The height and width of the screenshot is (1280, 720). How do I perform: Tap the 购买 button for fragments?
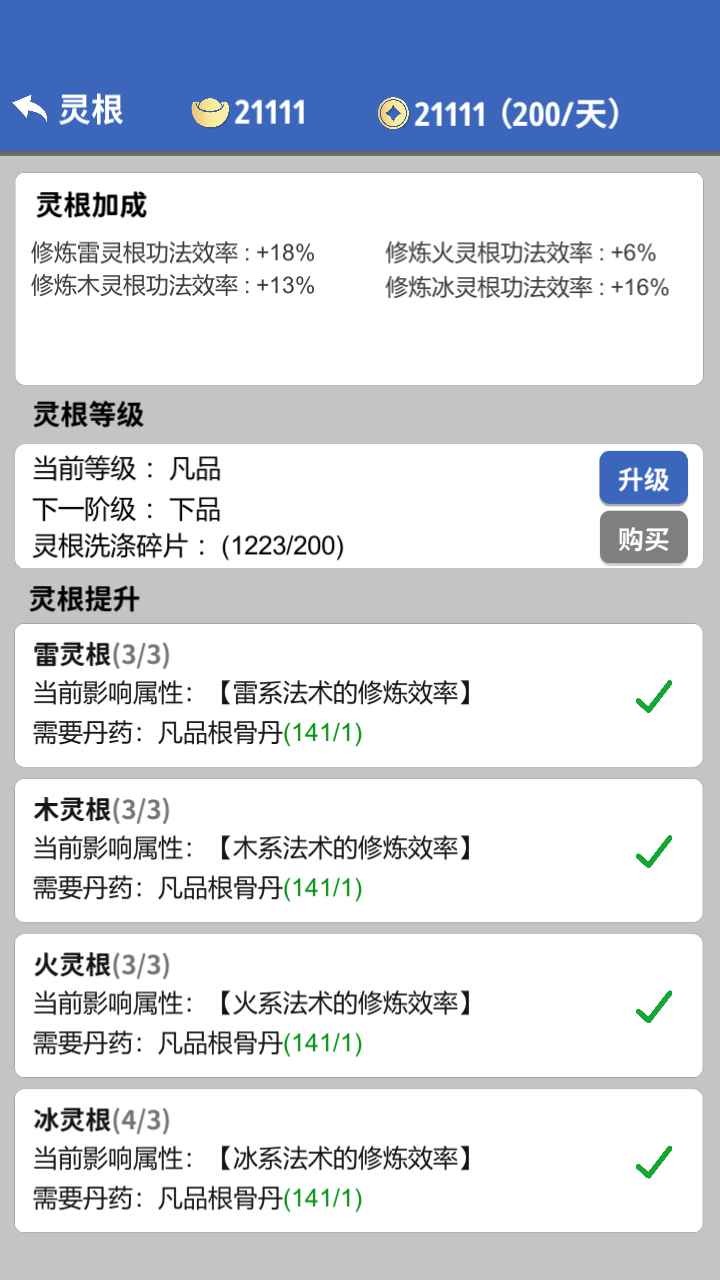(x=643, y=538)
